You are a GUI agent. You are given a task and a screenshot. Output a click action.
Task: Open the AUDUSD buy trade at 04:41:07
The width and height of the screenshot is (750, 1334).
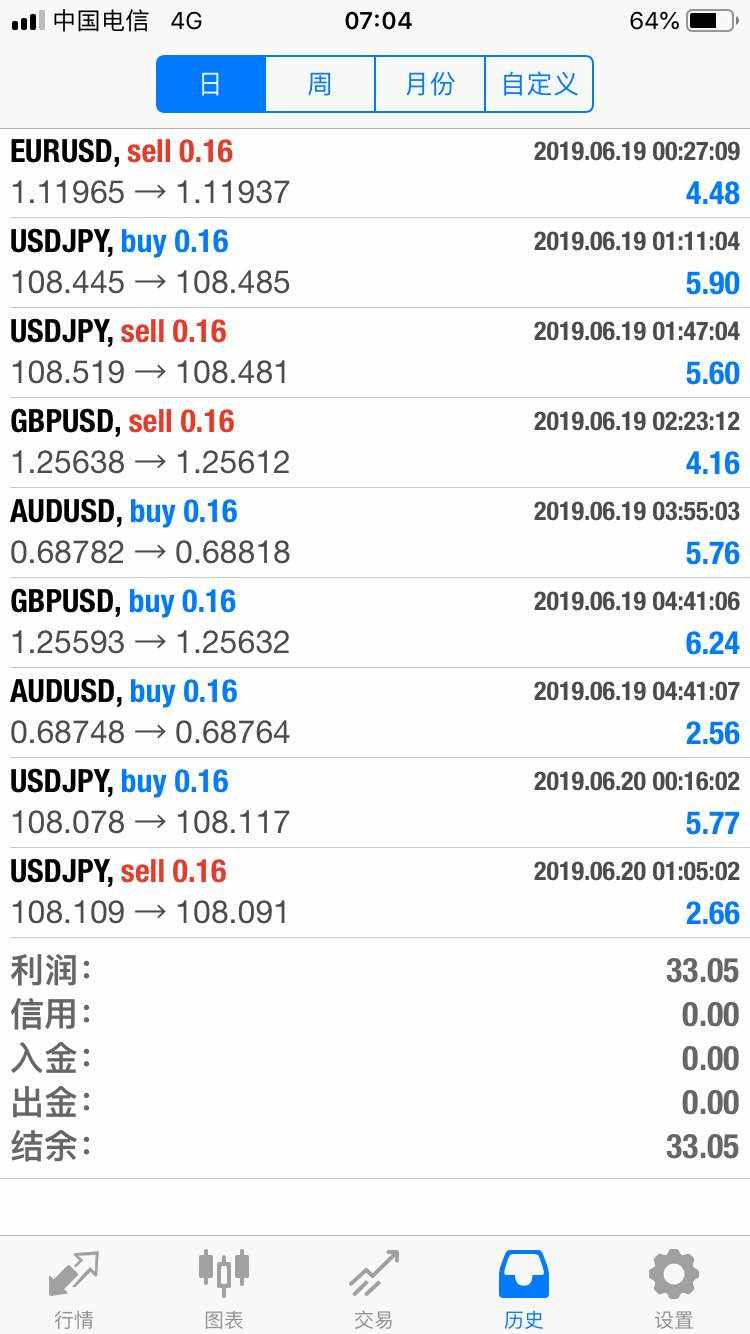[x=375, y=712]
